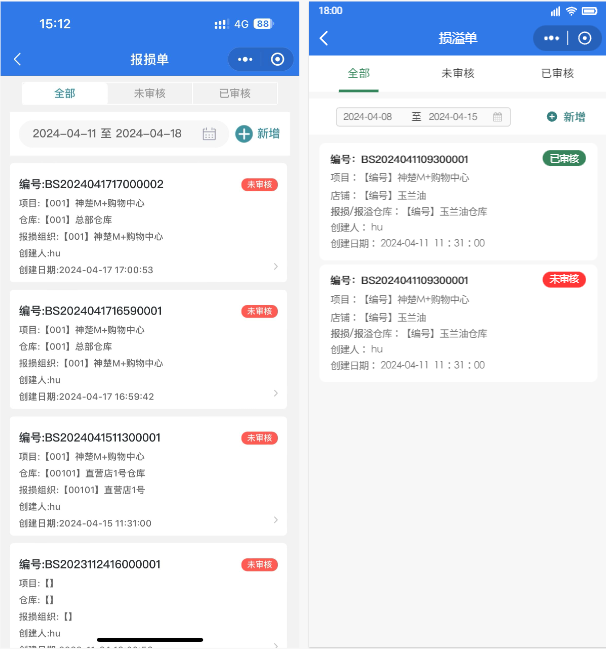Open the 已审核 record BS2024041109300001
Viewport: 606px width, 649px height.
click(456, 200)
